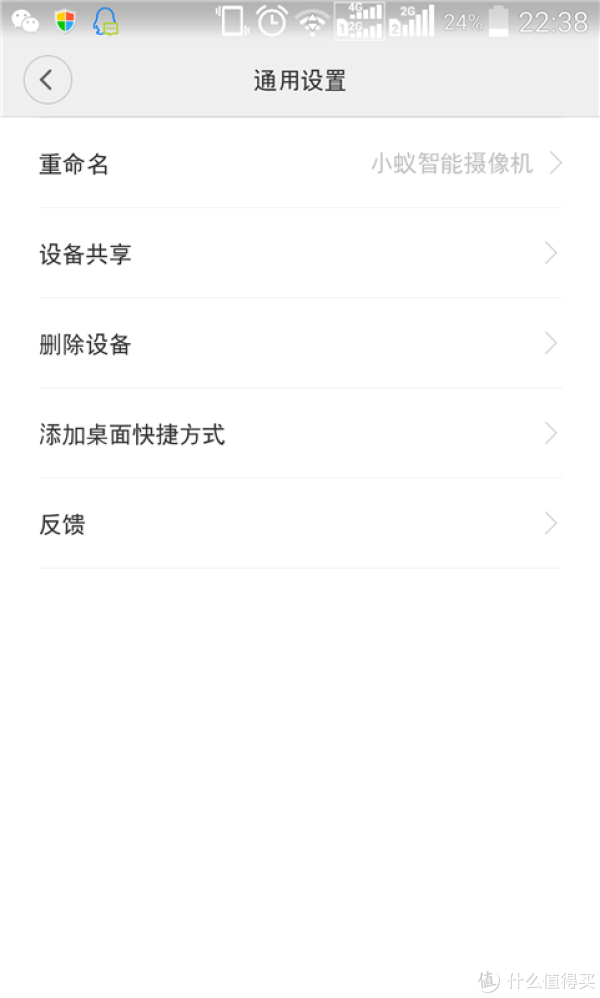Screen dimensions: 600x998
Task: Open 设备共享 settings
Action: pos(300,253)
